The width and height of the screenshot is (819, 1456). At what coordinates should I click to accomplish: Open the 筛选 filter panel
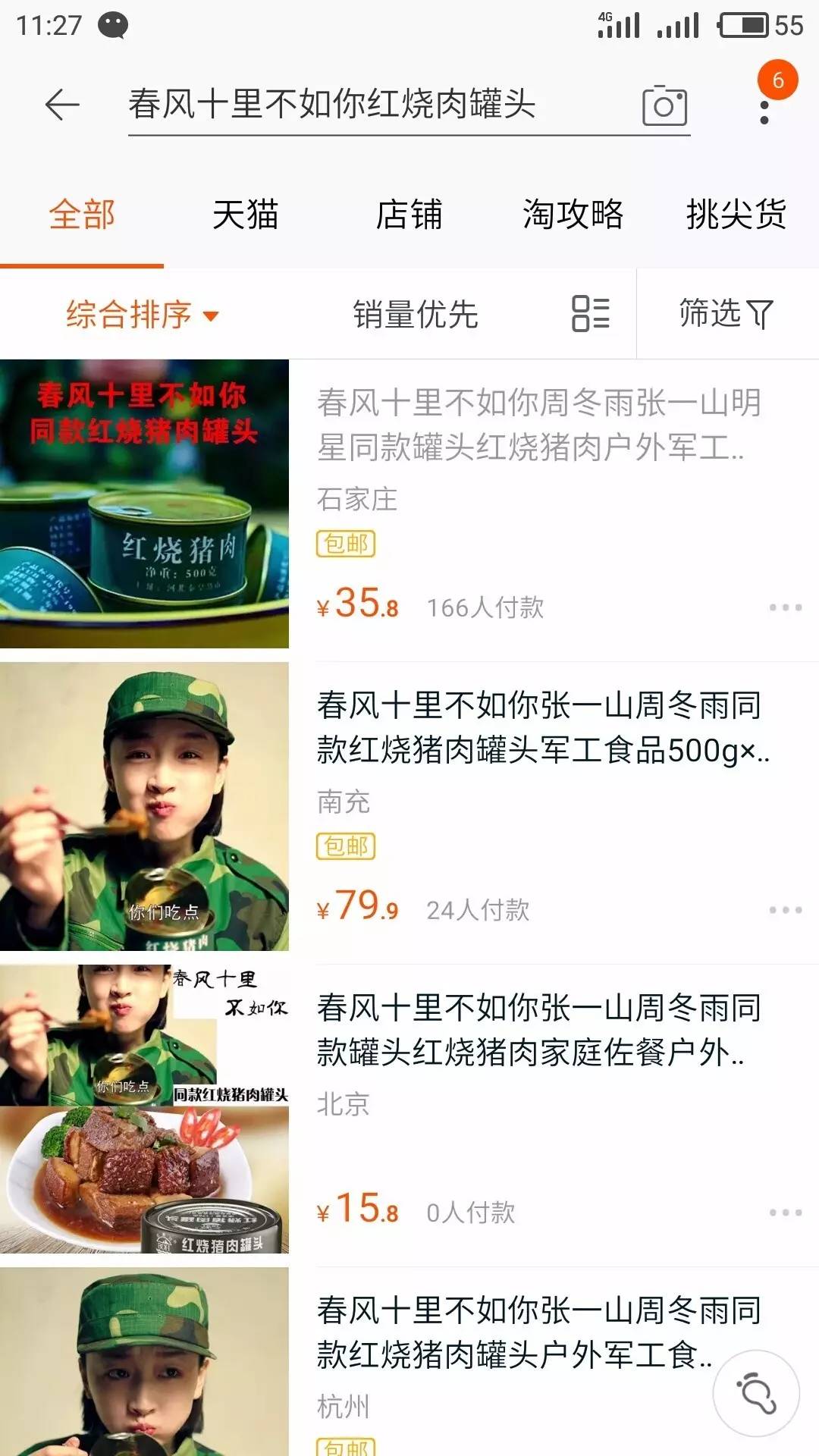(x=726, y=314)
